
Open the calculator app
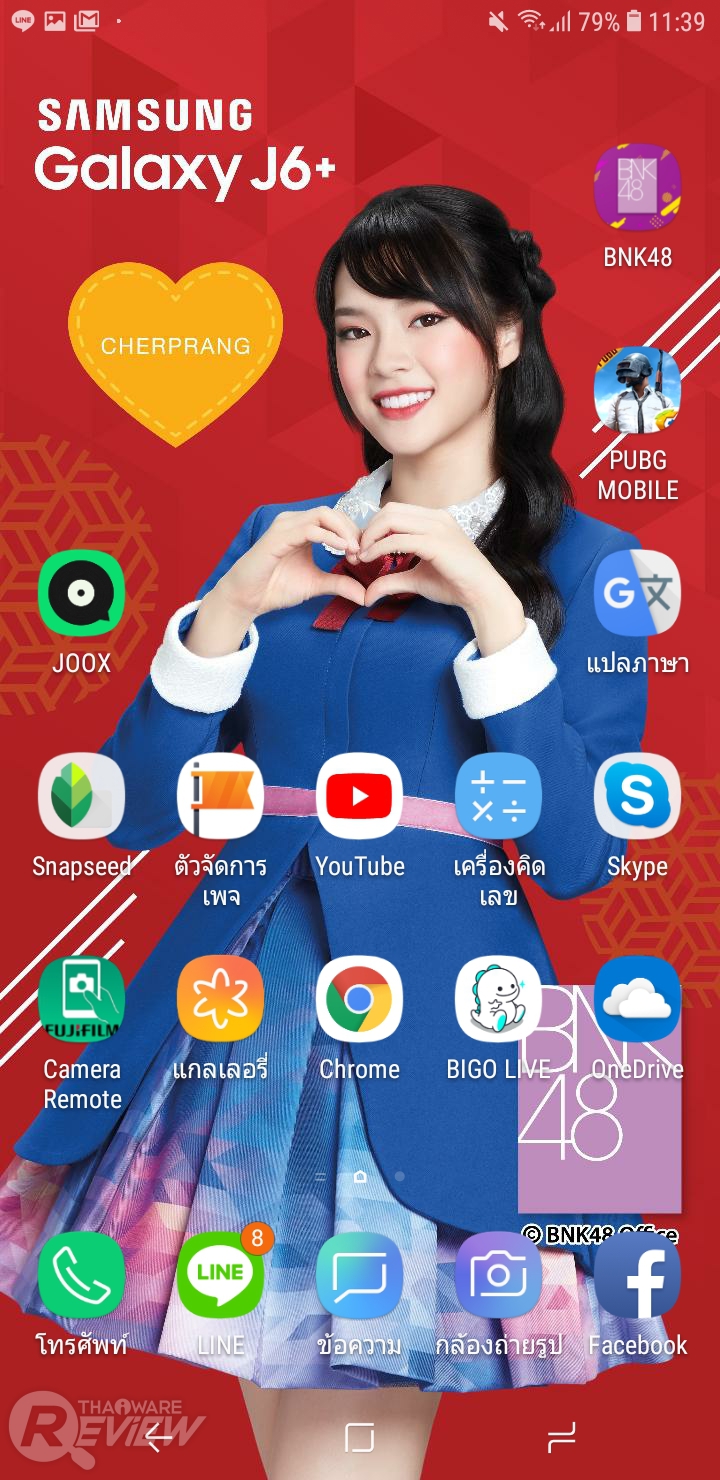pyautogui.click(x=498, y=796)
